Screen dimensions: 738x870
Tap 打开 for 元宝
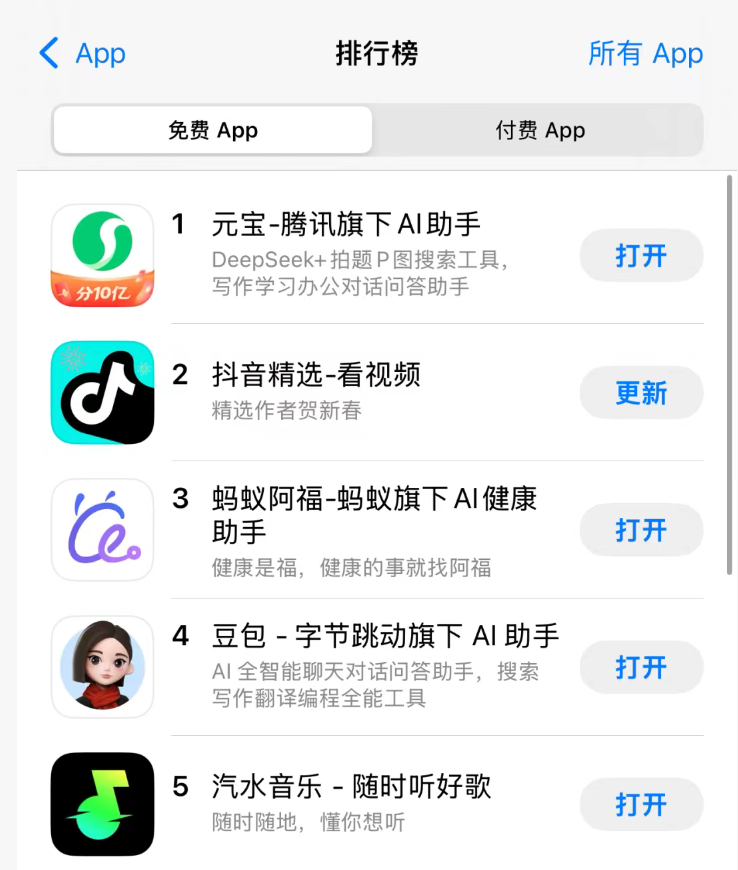(x=641, y=256)
